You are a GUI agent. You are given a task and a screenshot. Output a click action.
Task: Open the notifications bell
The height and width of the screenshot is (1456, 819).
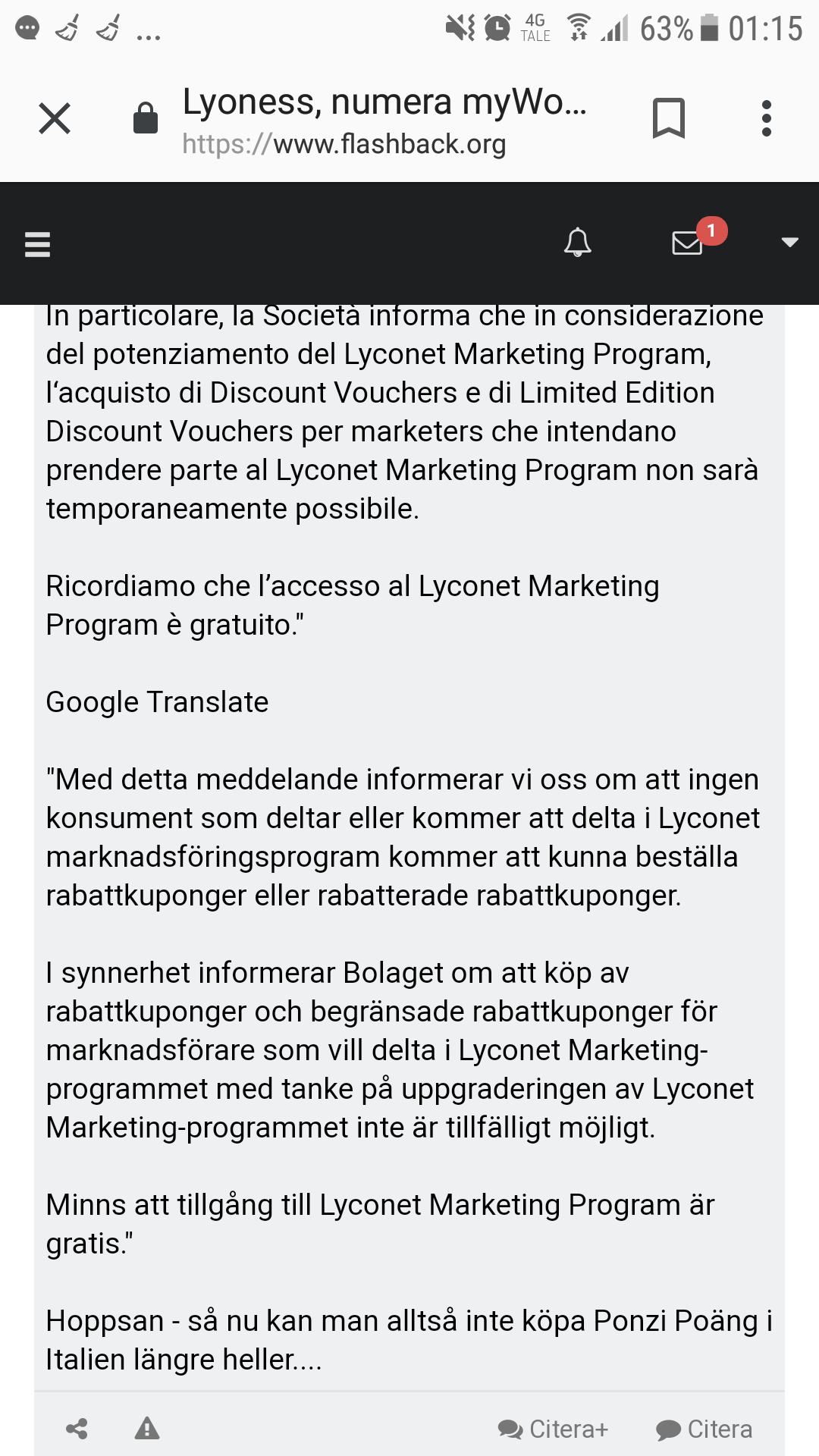tap(578, 243)
